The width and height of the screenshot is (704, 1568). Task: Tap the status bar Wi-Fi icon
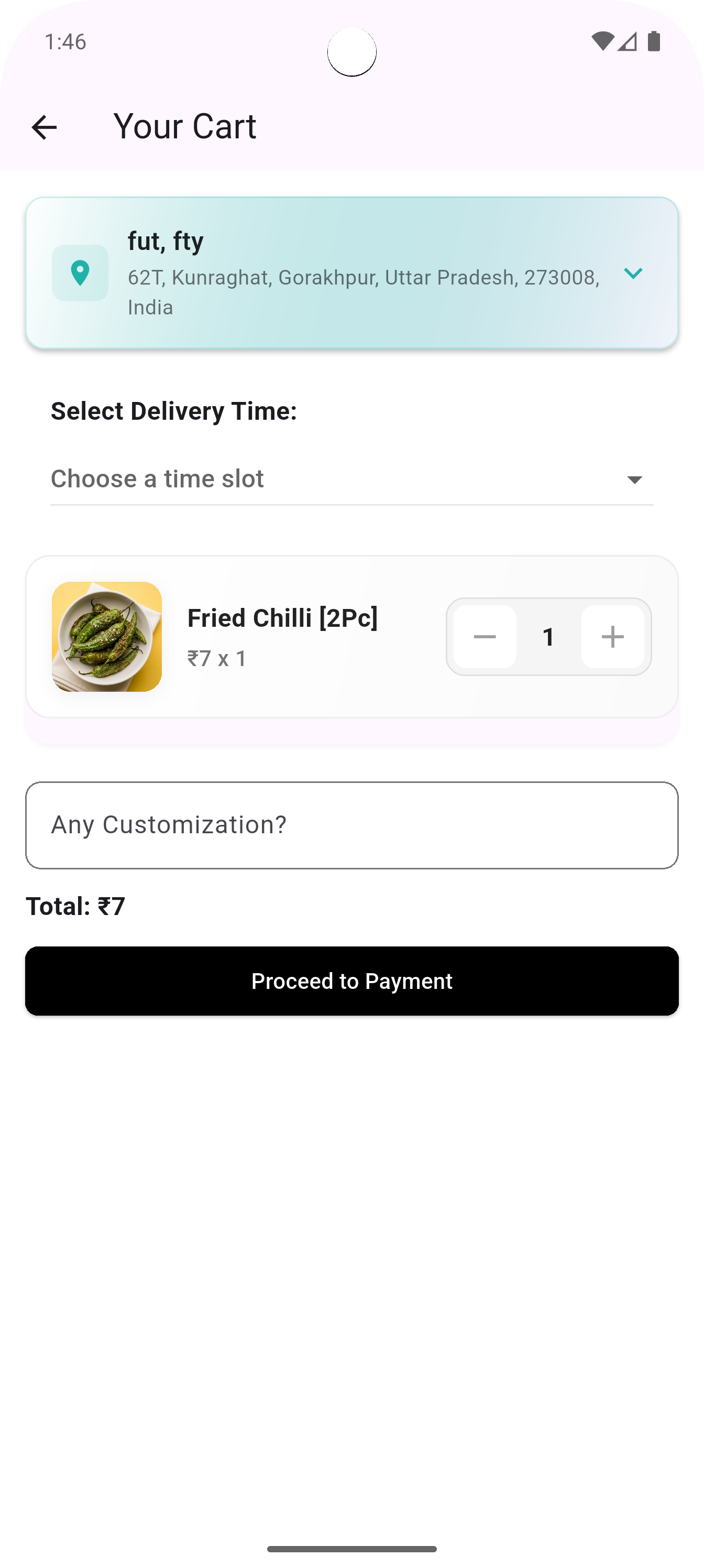point(603,41)
